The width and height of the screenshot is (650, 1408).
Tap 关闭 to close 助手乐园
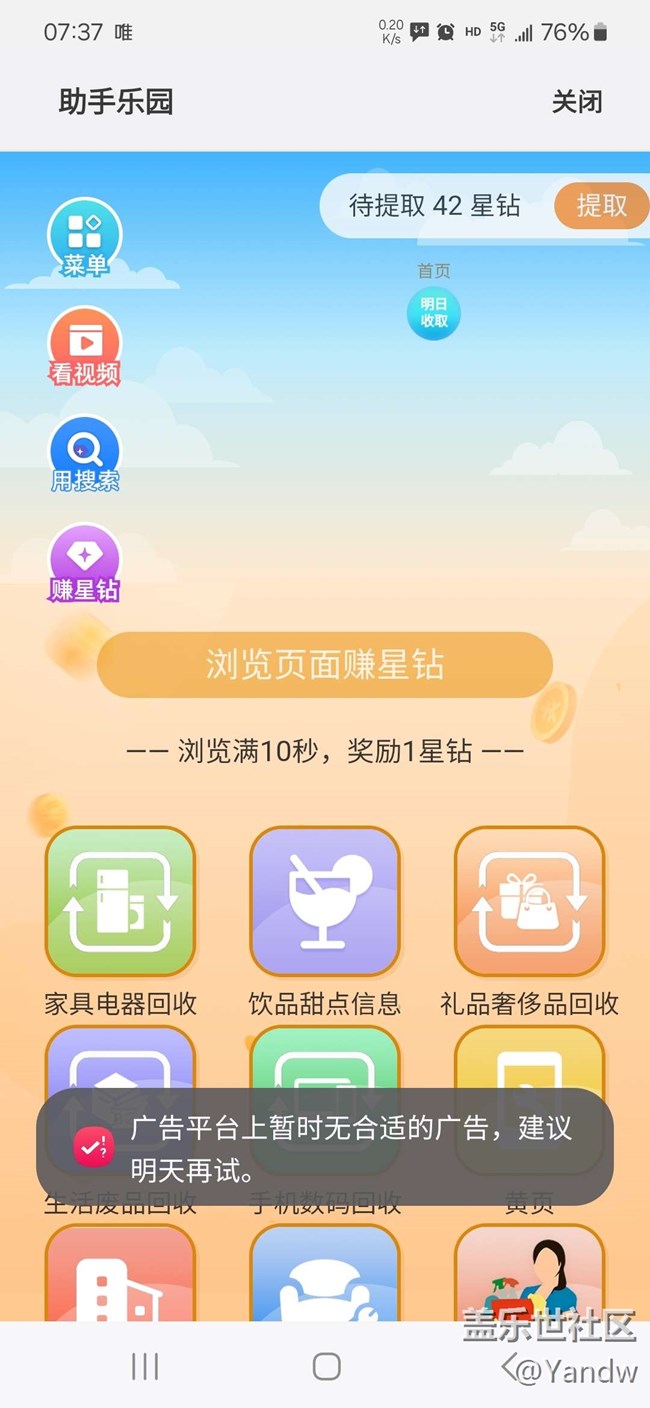(x=577, y=101)
